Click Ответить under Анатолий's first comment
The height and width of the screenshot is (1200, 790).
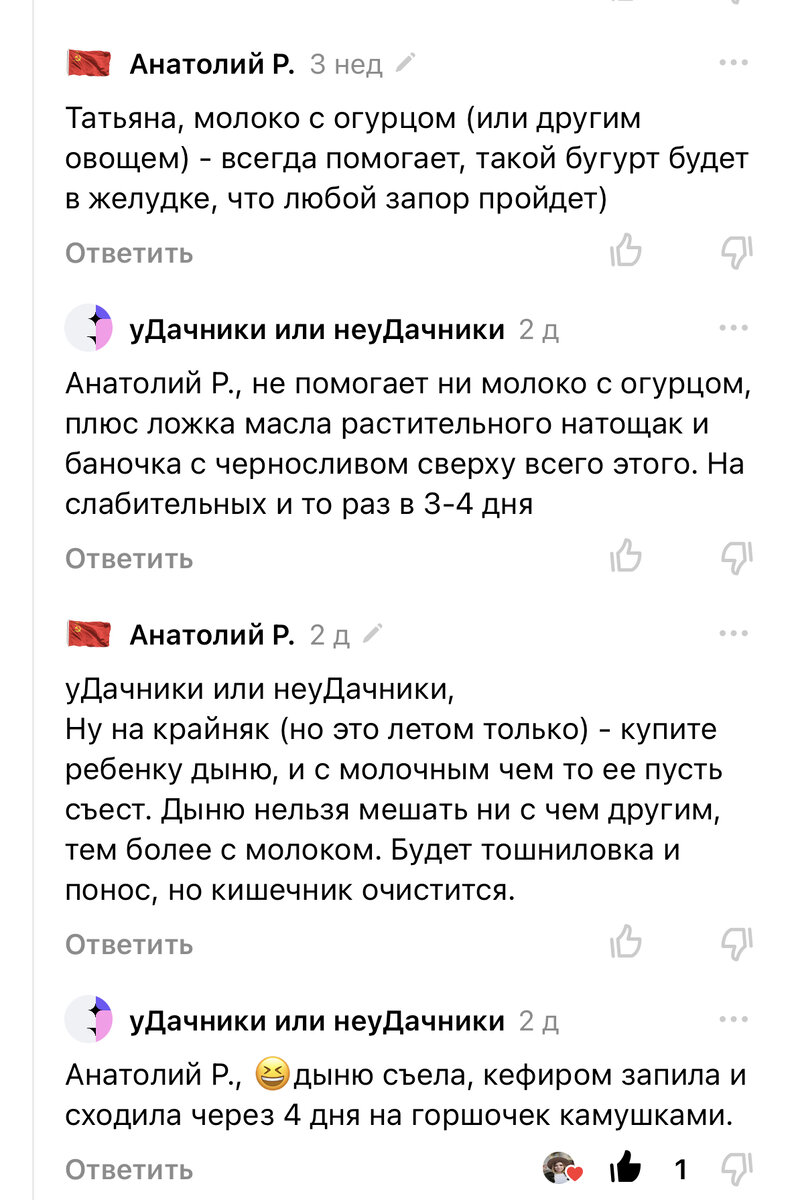tap(128, 252)
